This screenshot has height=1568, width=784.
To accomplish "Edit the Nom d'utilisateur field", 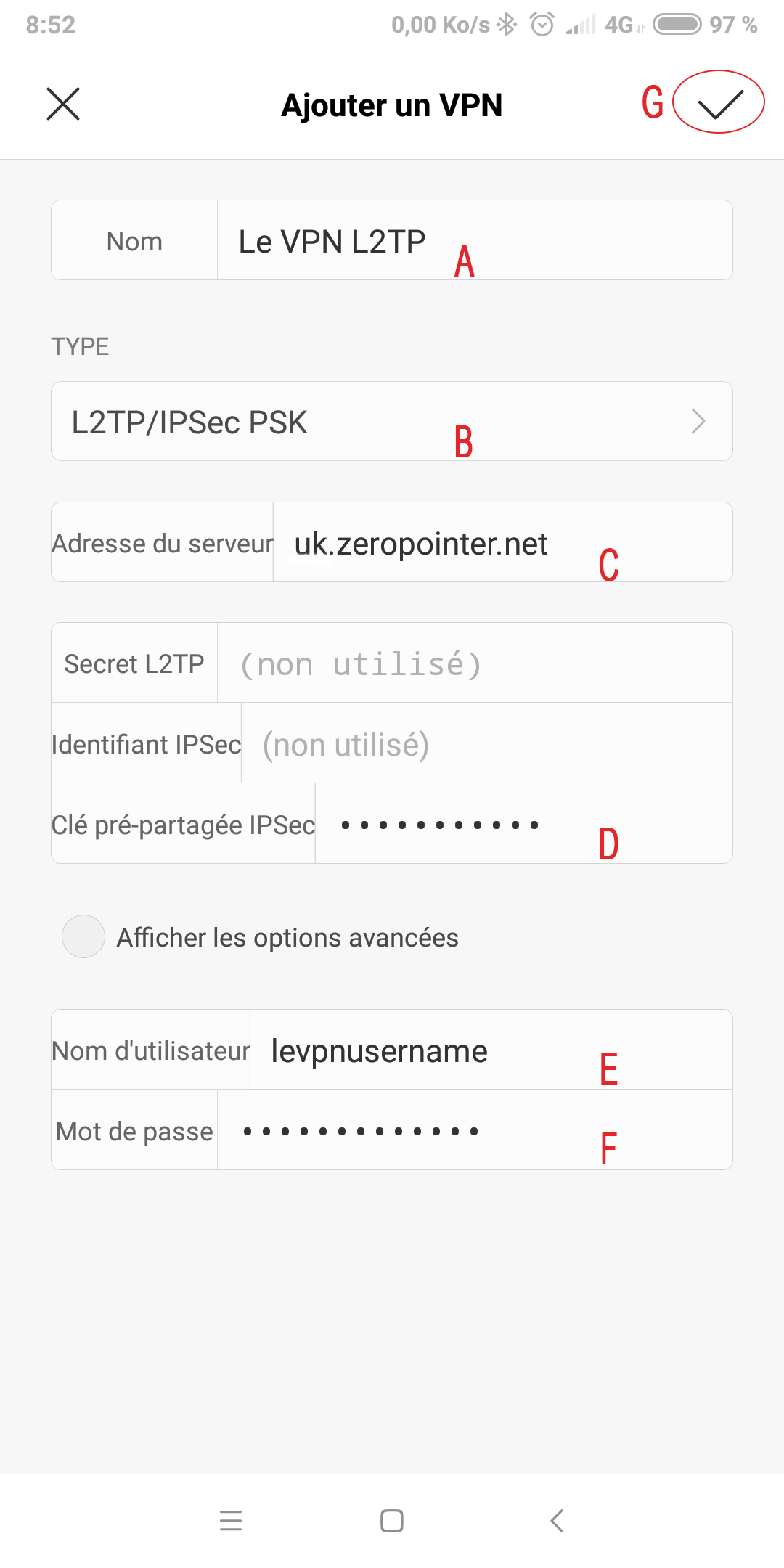I will (x=491, y=1050).
